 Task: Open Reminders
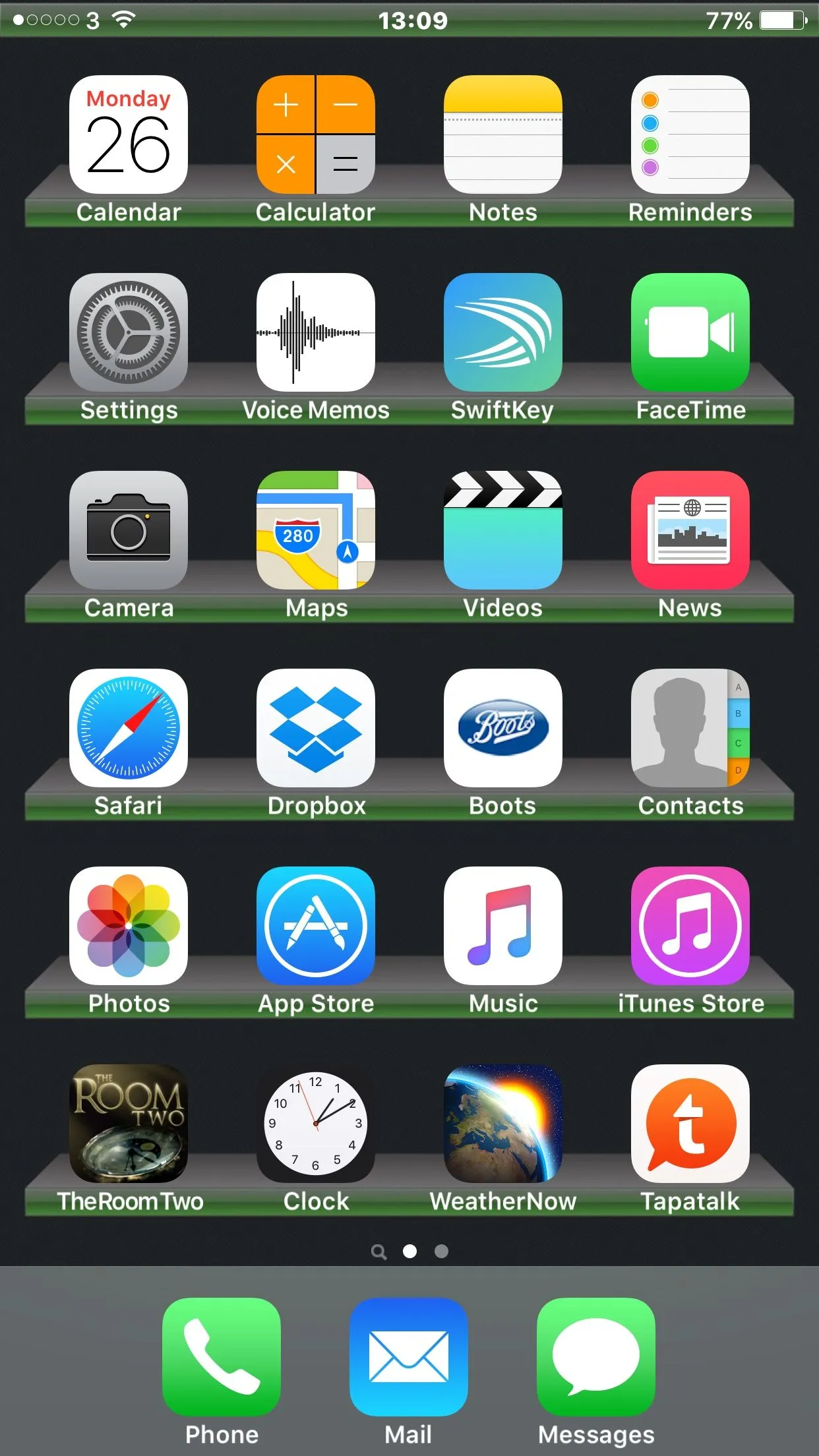[690, 135]
